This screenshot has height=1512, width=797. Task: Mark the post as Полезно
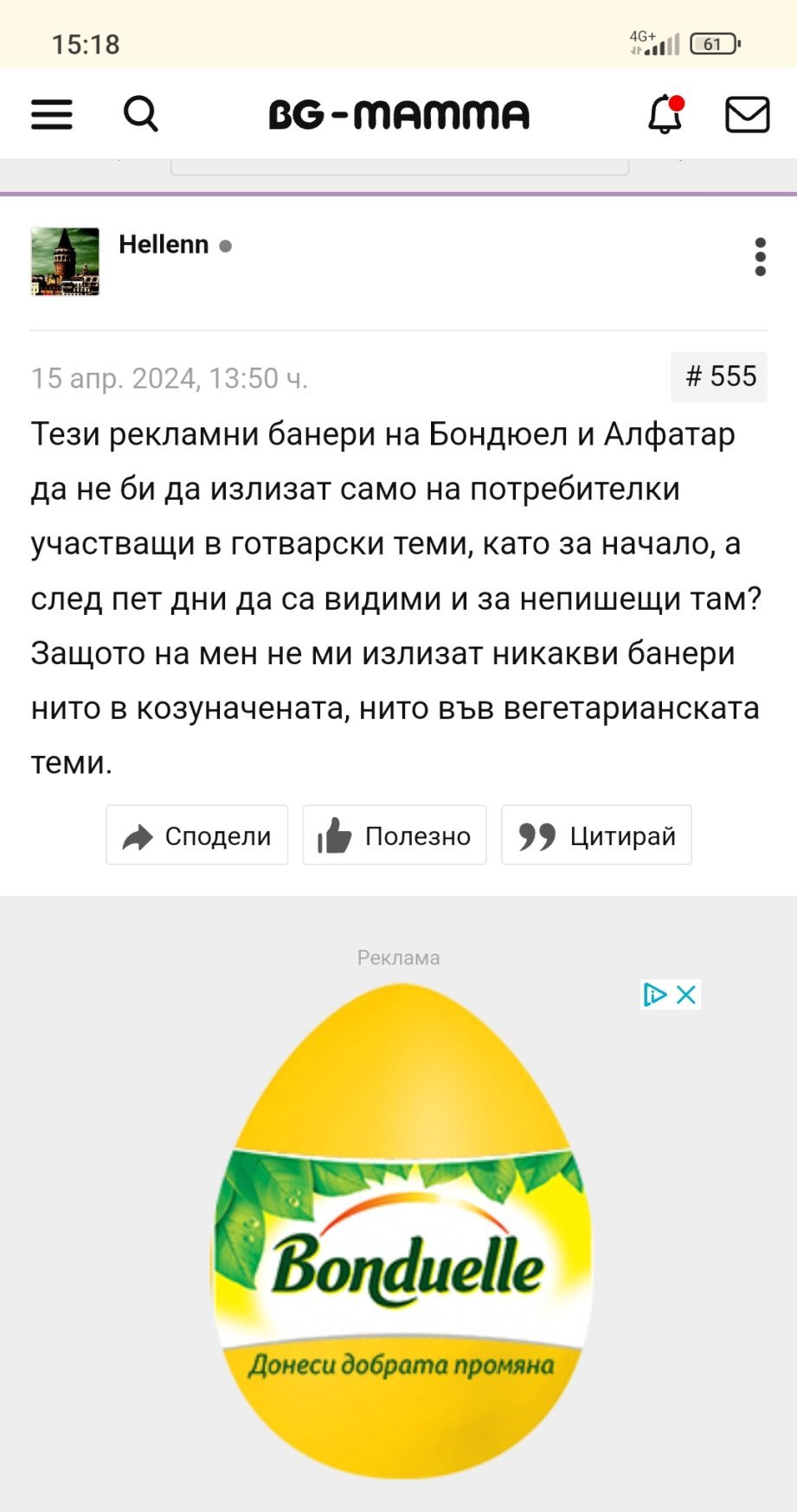coord(395,836)
